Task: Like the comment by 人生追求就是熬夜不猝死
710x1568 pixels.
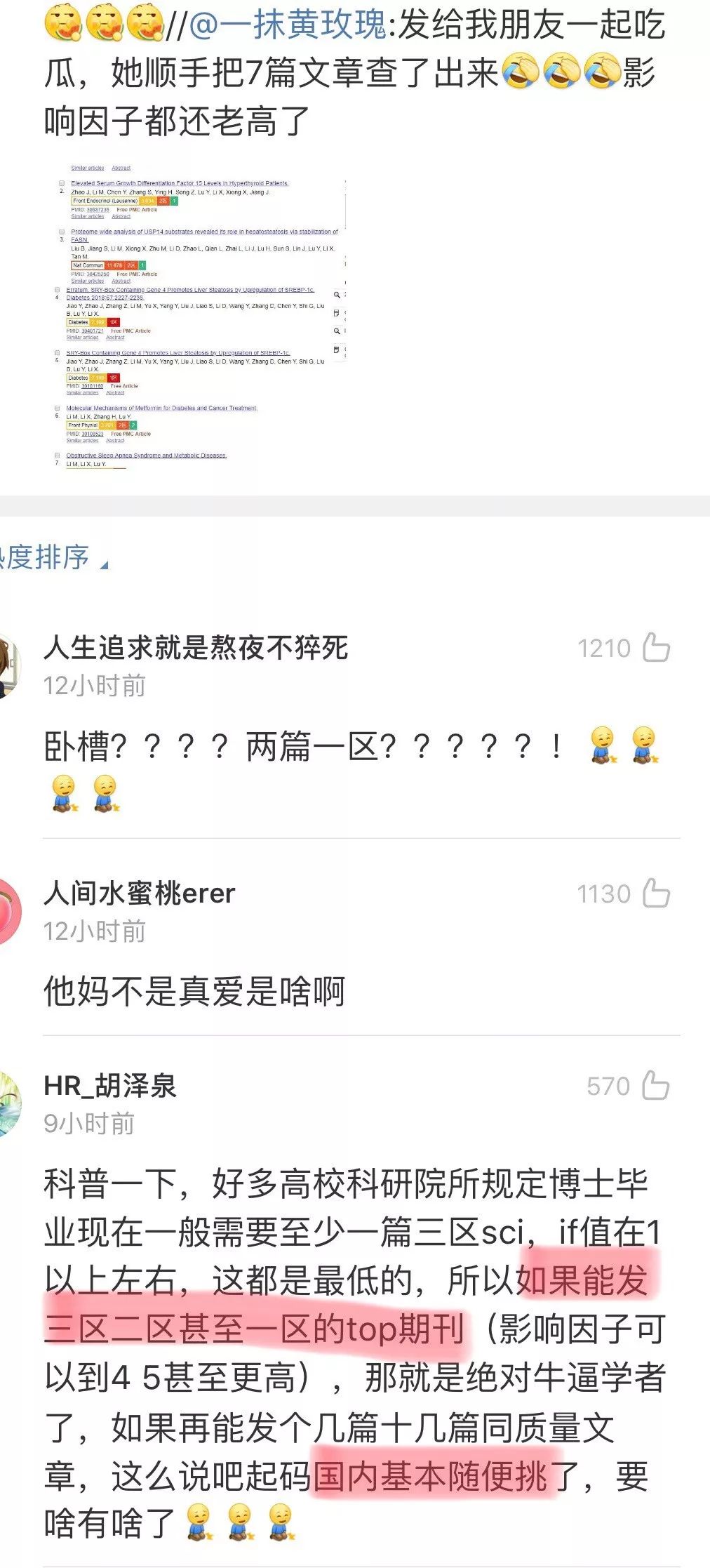Action: pyautogui.click(x=656, y=648)
